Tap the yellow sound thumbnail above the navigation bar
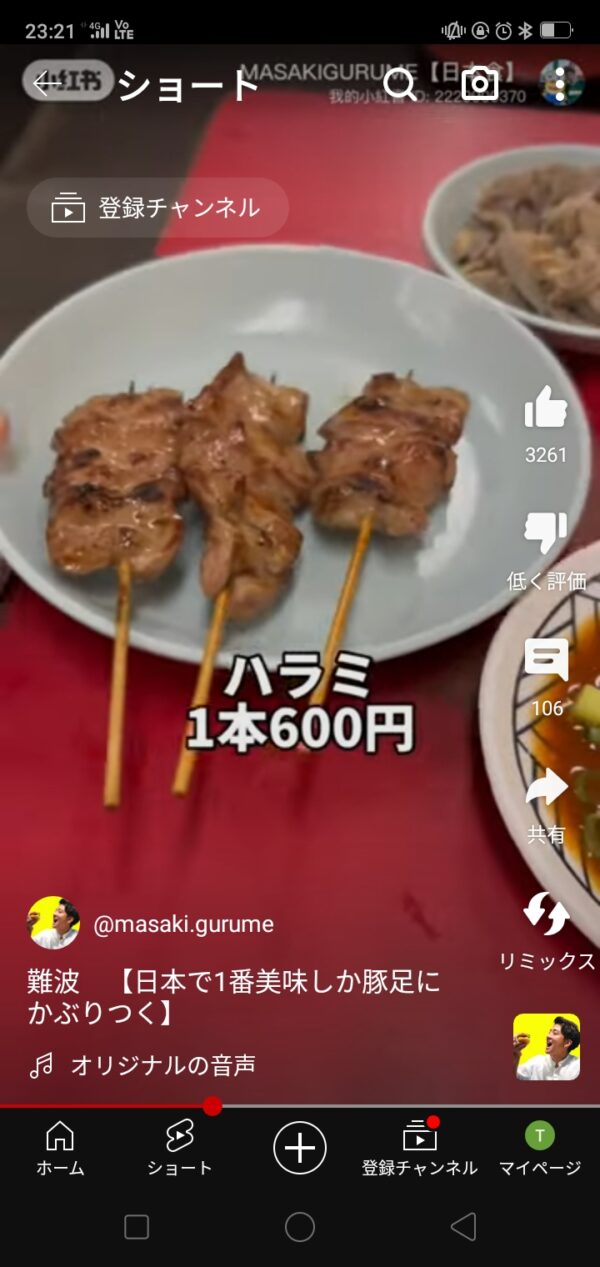The image size is (600, 1267). [x=546, y=1047]
